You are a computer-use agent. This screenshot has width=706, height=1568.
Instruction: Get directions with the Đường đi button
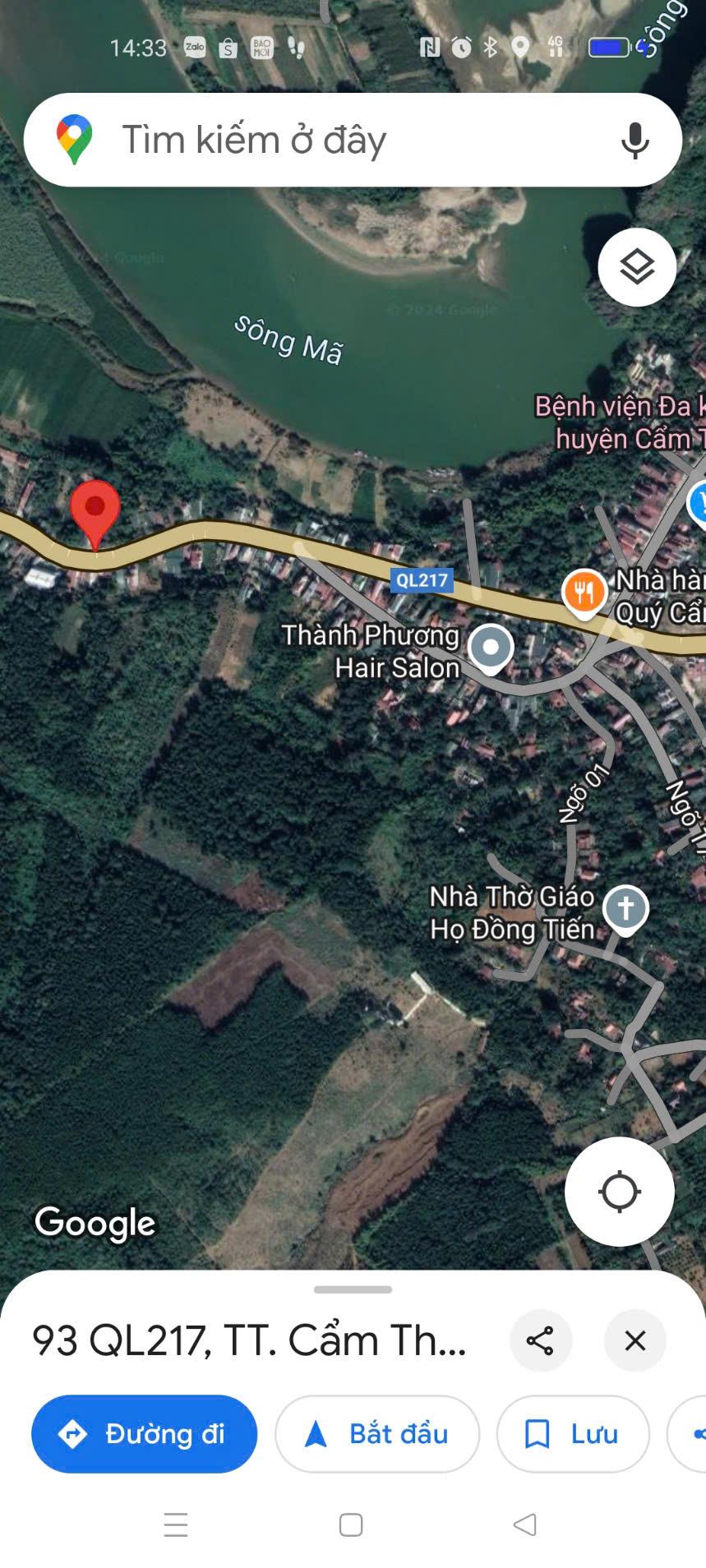(144, 1434)
